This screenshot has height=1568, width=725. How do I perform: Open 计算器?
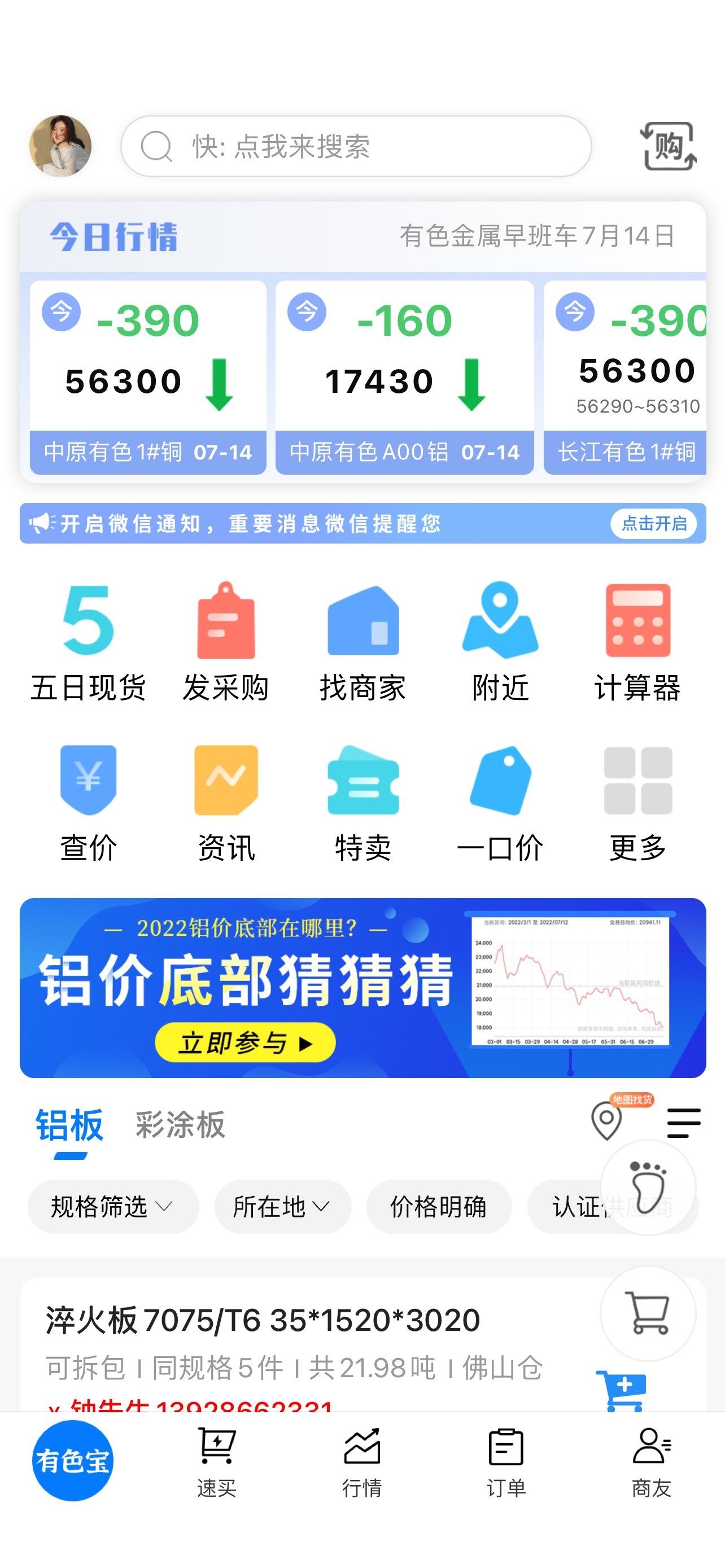click(637, 642)
